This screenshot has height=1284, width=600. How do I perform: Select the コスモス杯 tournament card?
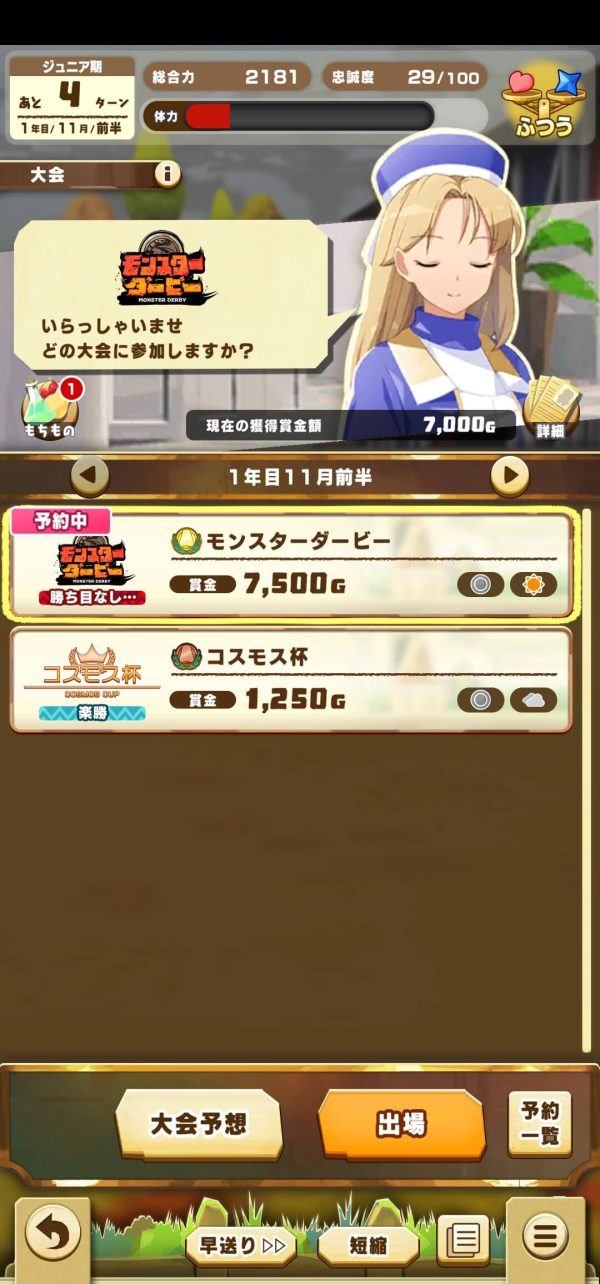click(290, 680)
